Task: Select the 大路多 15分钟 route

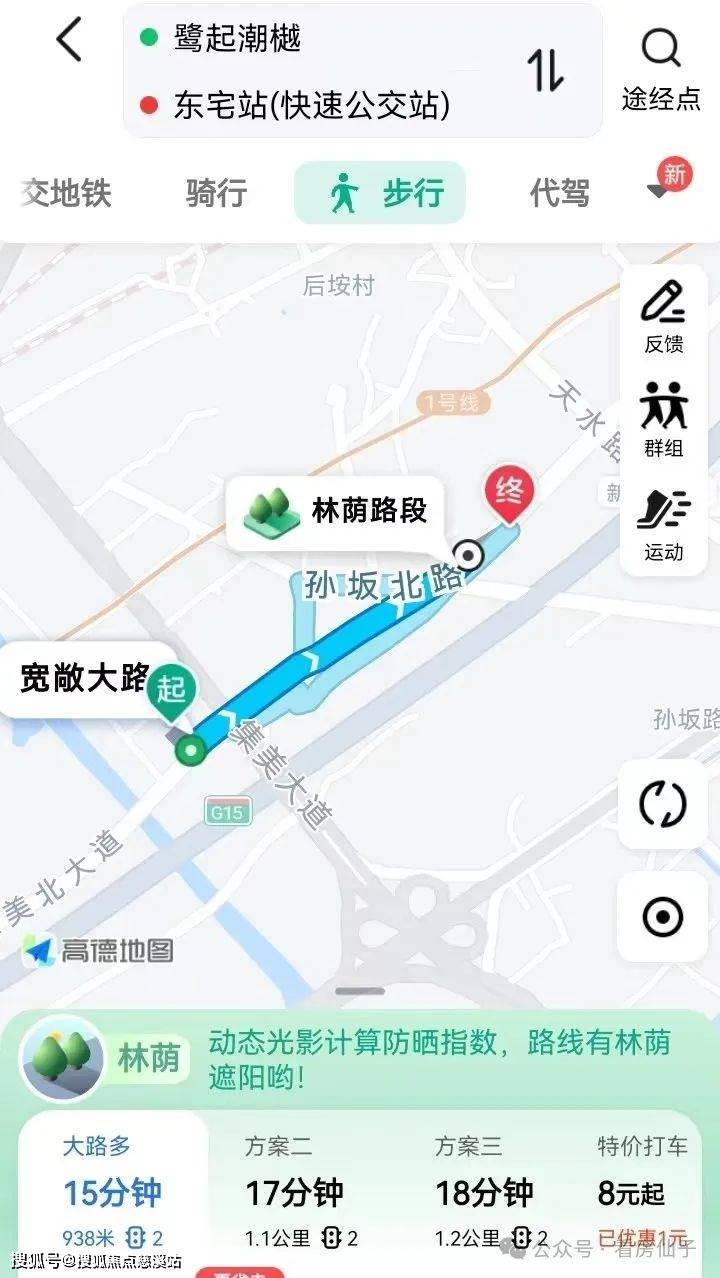Action: pos(113,1190)
